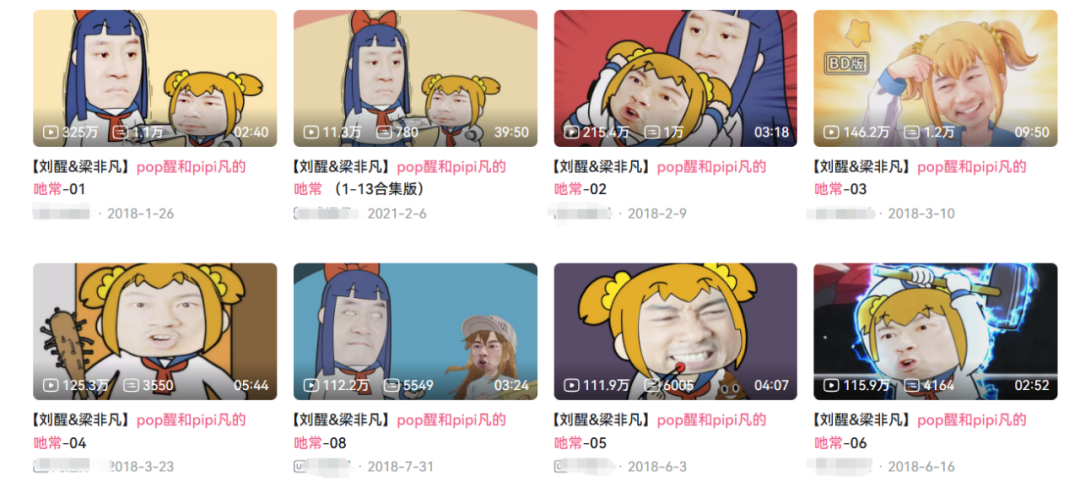Play the 吔常-08 video from 2018-7-31
Image resolution: width=1080 pixels, height=493 pixels.
point(415,331)
